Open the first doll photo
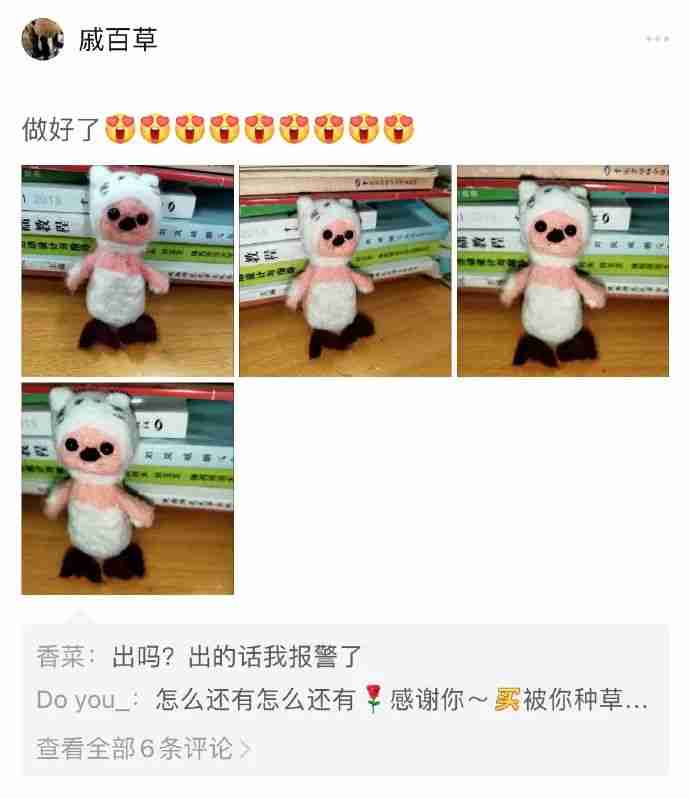The width and height of the screenshot is (690, 798). click(x=127, y=271)
